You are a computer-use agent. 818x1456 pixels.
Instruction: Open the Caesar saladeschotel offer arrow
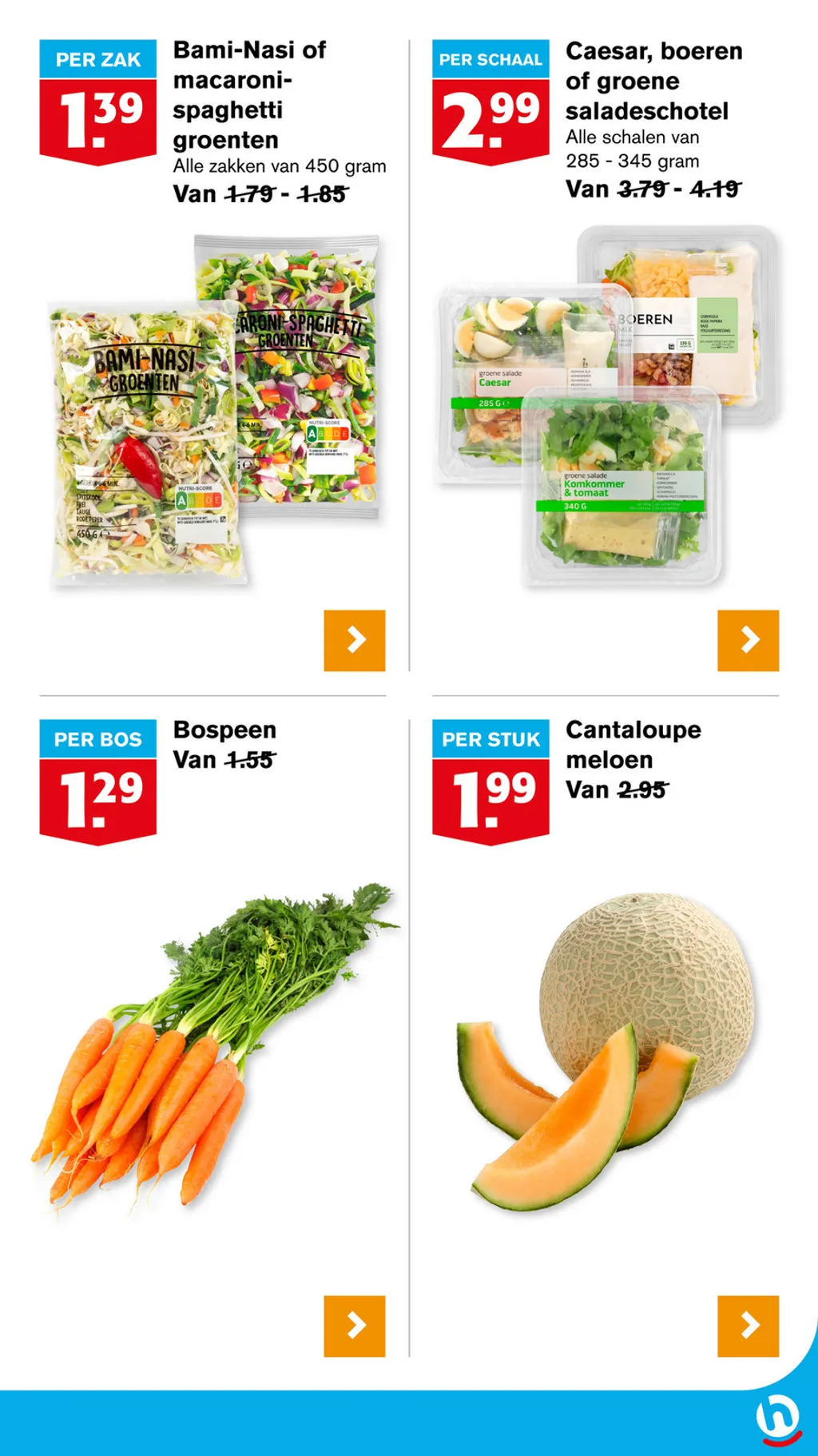(749, 640)
